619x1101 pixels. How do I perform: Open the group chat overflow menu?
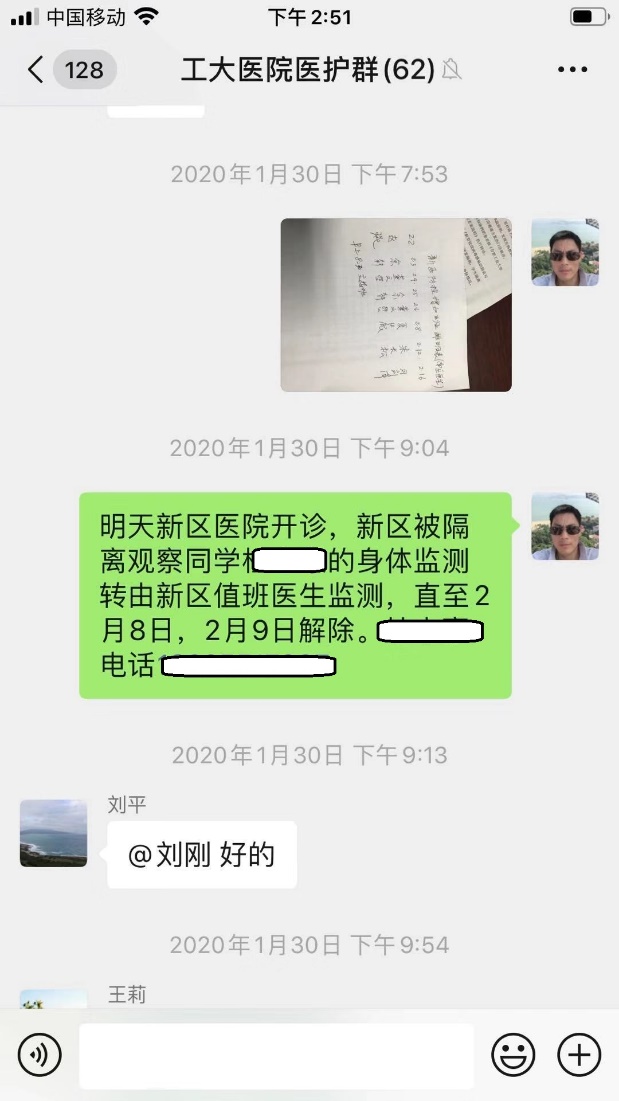(x=572, y=70)
